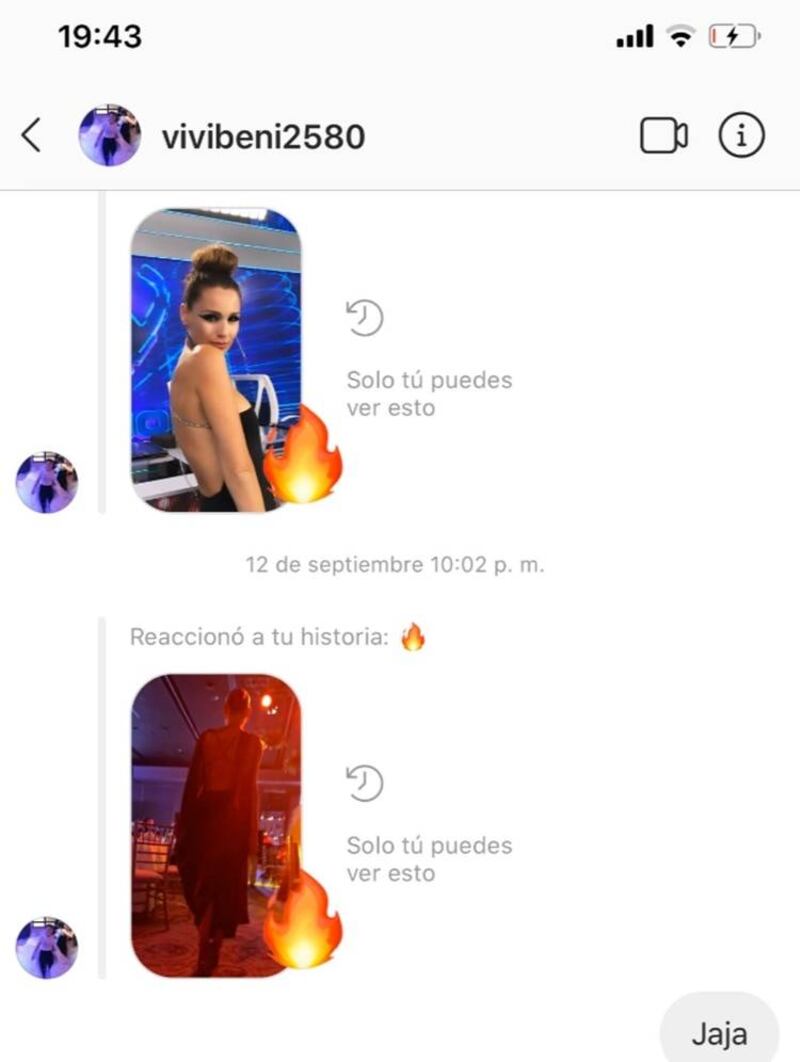This screenshot has height=1062, width=800.
Task: Open the story with the blue studio background
Action: (215, 360)
